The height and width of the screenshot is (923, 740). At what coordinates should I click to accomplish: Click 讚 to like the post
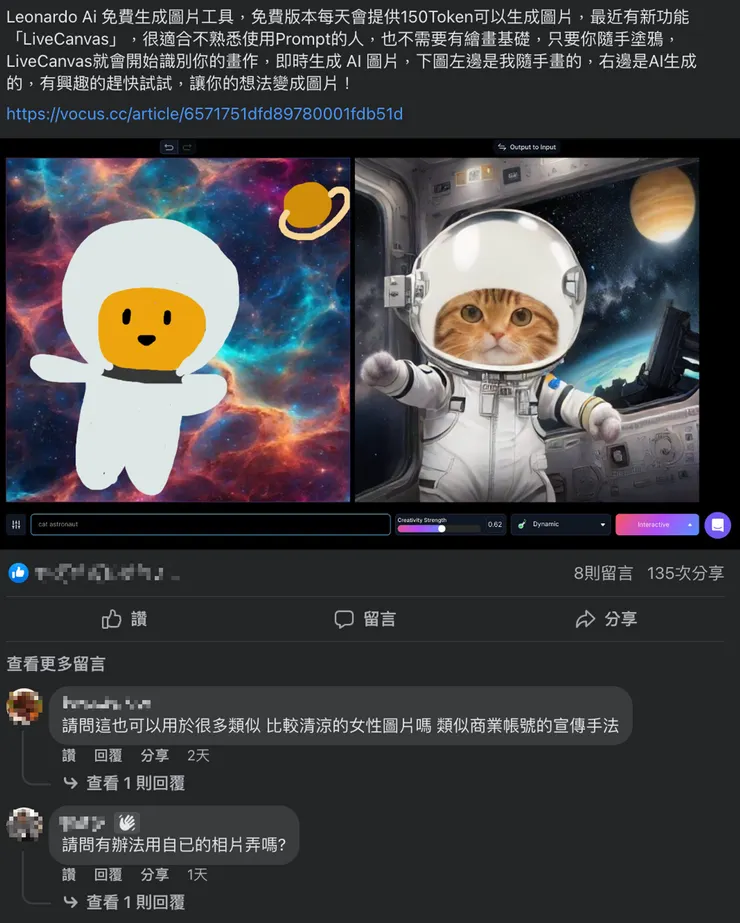(124, 618)
